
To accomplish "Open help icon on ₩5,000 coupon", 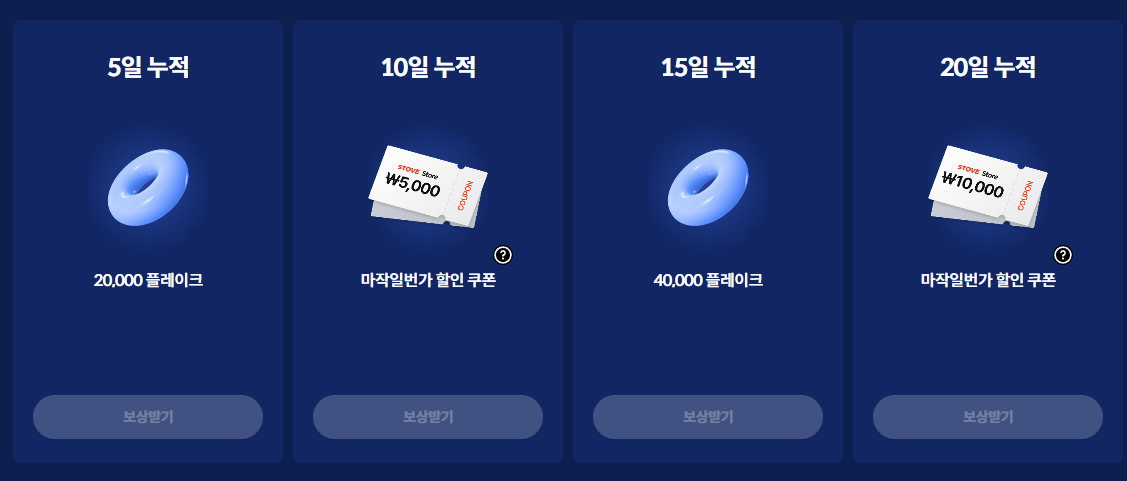I will tap(503, 255).
